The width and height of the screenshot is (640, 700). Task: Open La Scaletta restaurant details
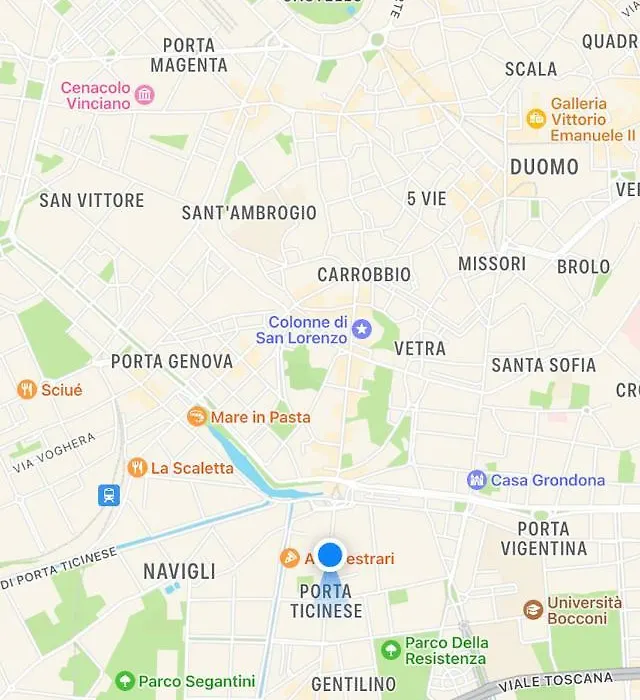(x=137, y=467)
